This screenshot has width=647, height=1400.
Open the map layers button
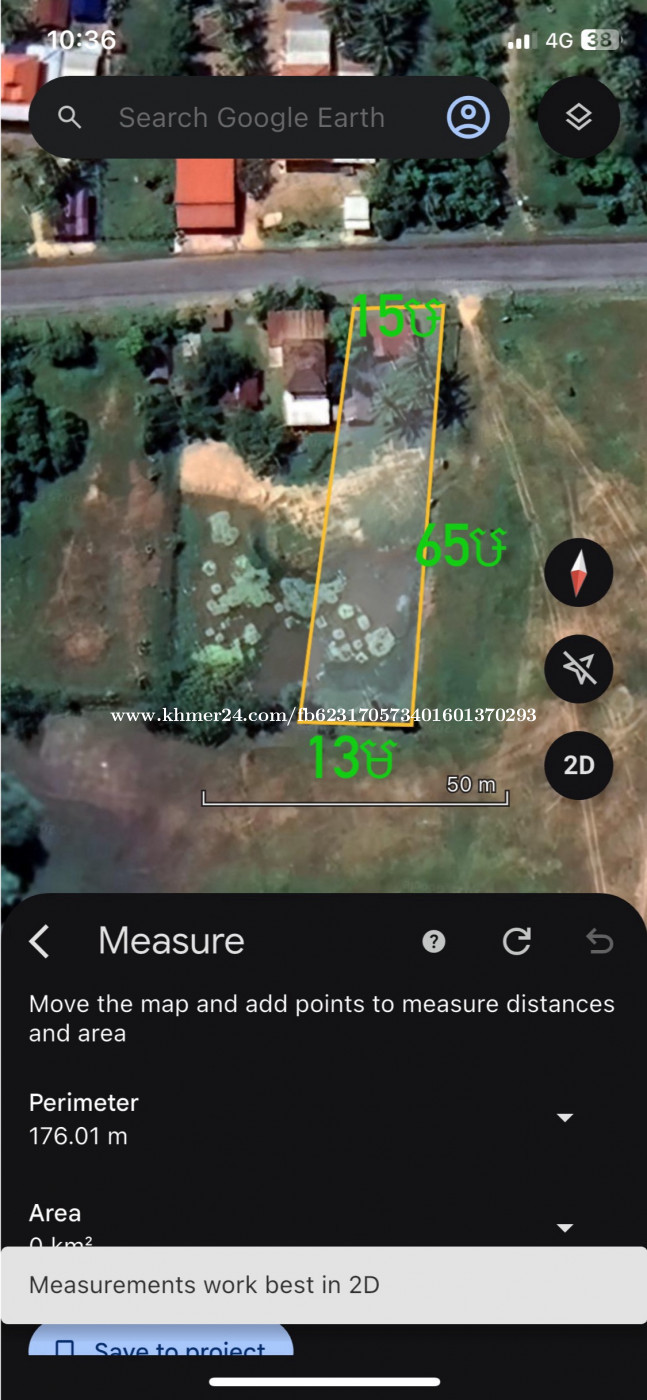[x=579, y=118]
